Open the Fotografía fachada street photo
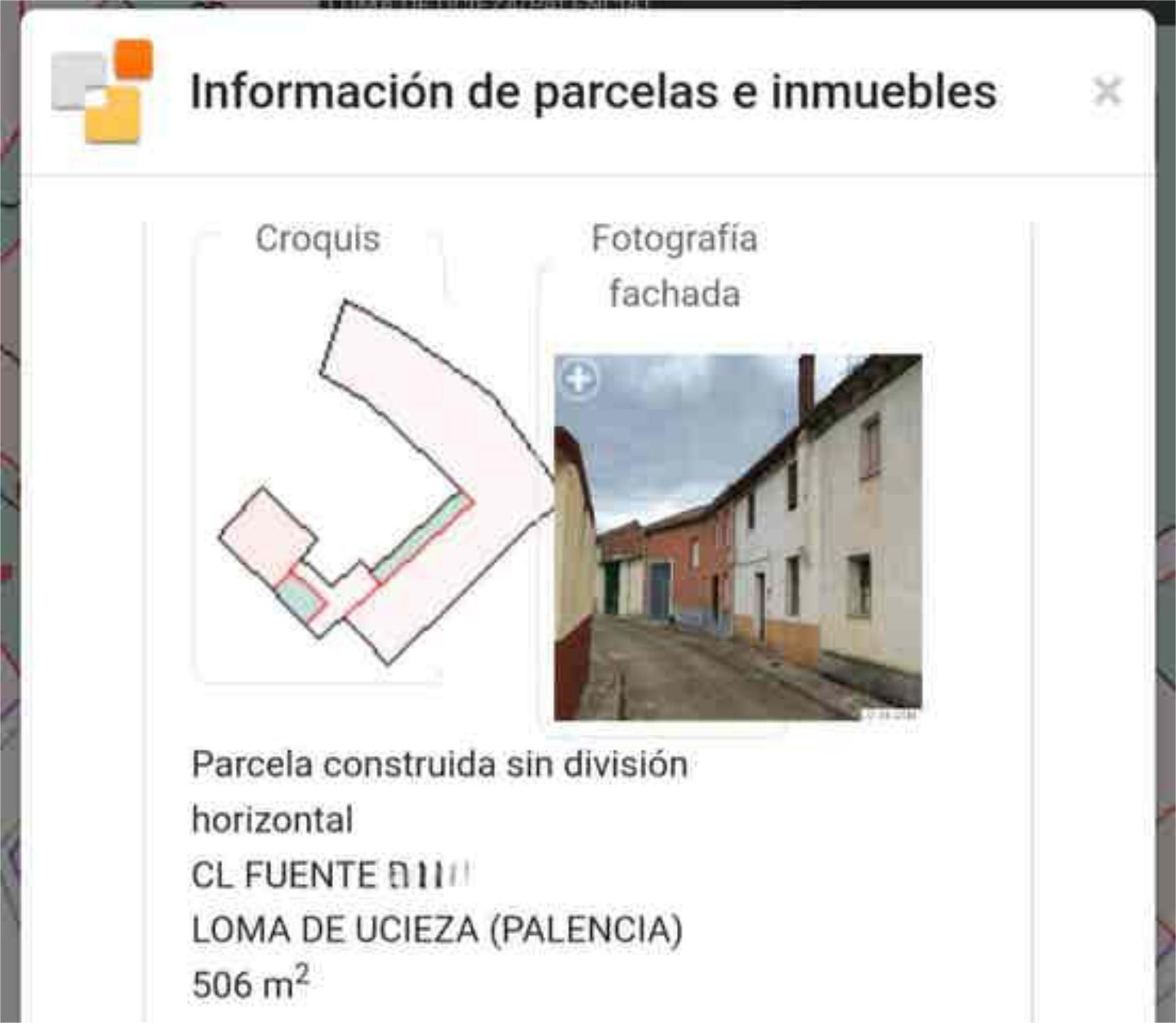 (737, 537)
